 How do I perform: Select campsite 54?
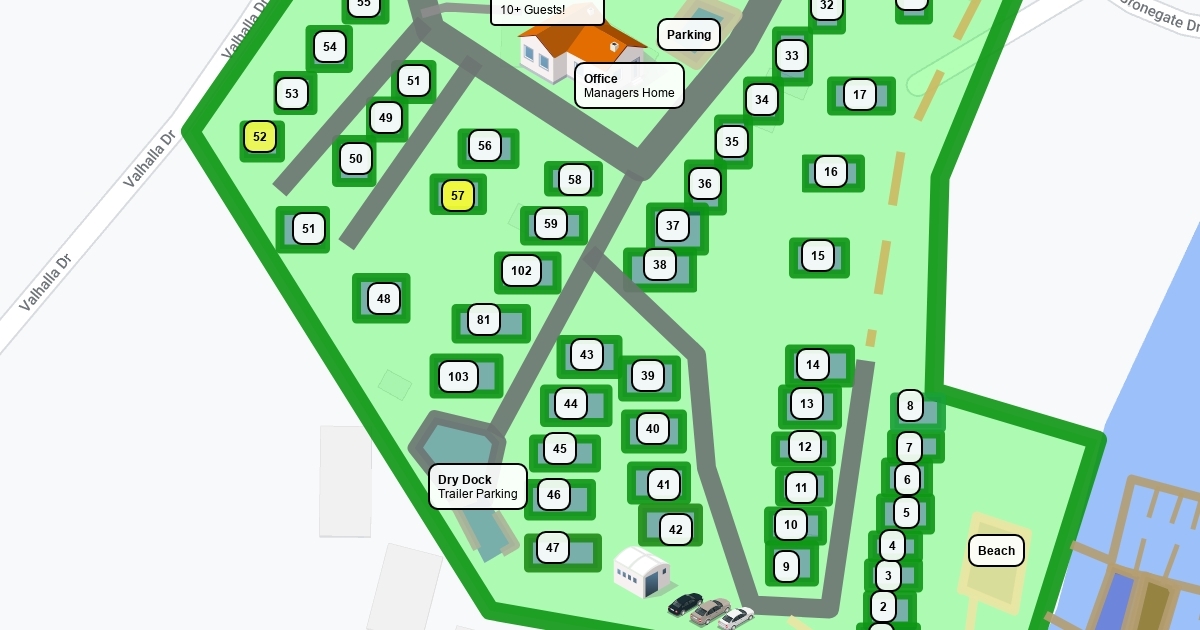[330, 47]
